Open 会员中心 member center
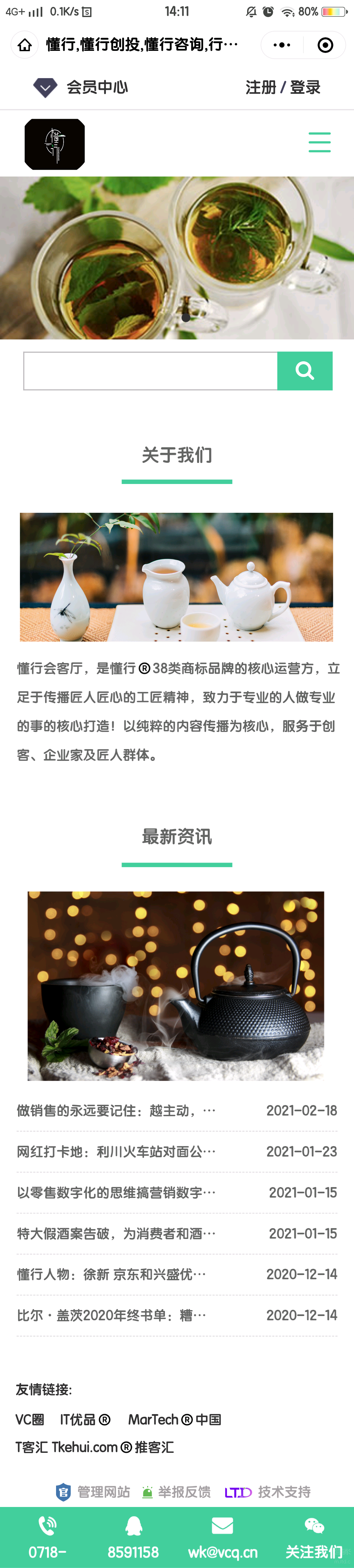This screenshot has height=1568, width=354. coord(82,88)
